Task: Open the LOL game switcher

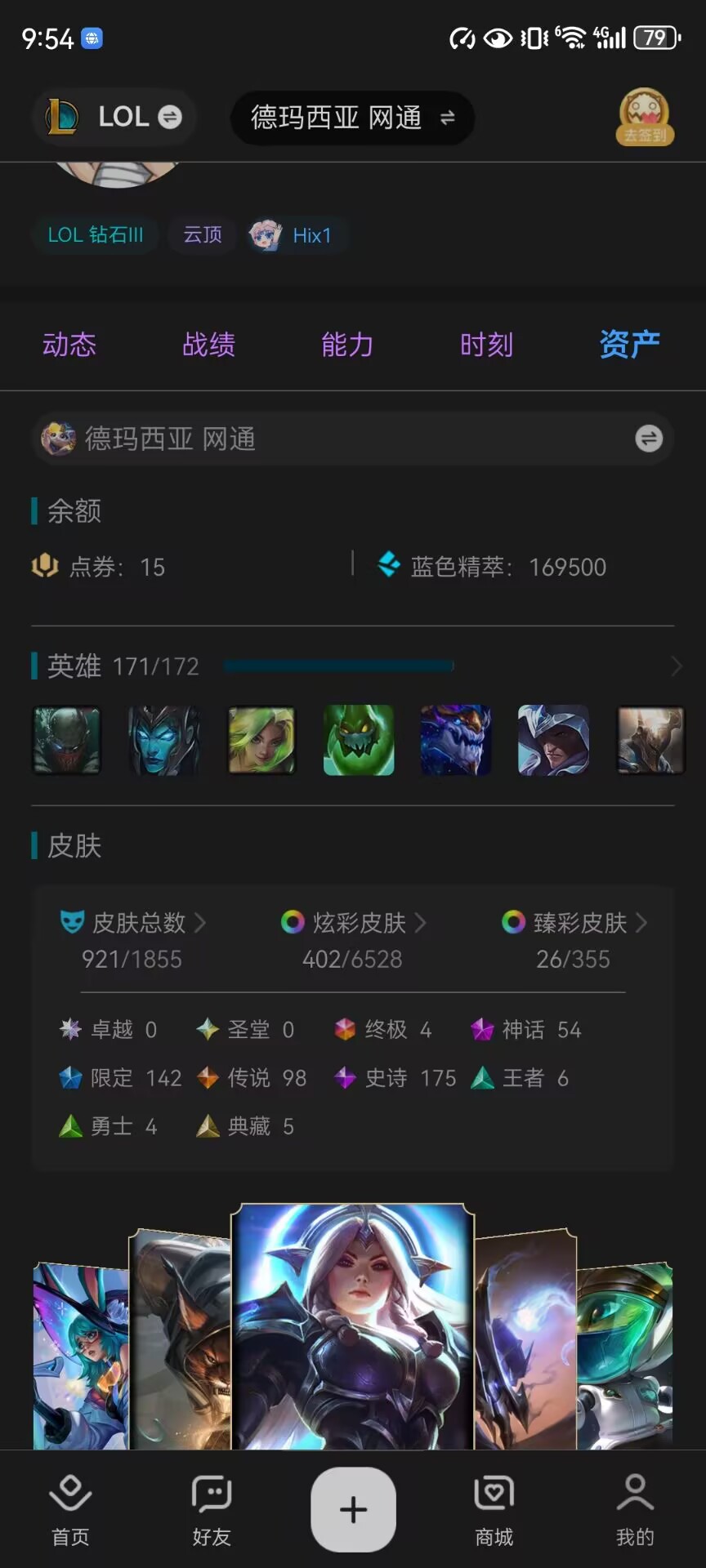Action: 114,118
